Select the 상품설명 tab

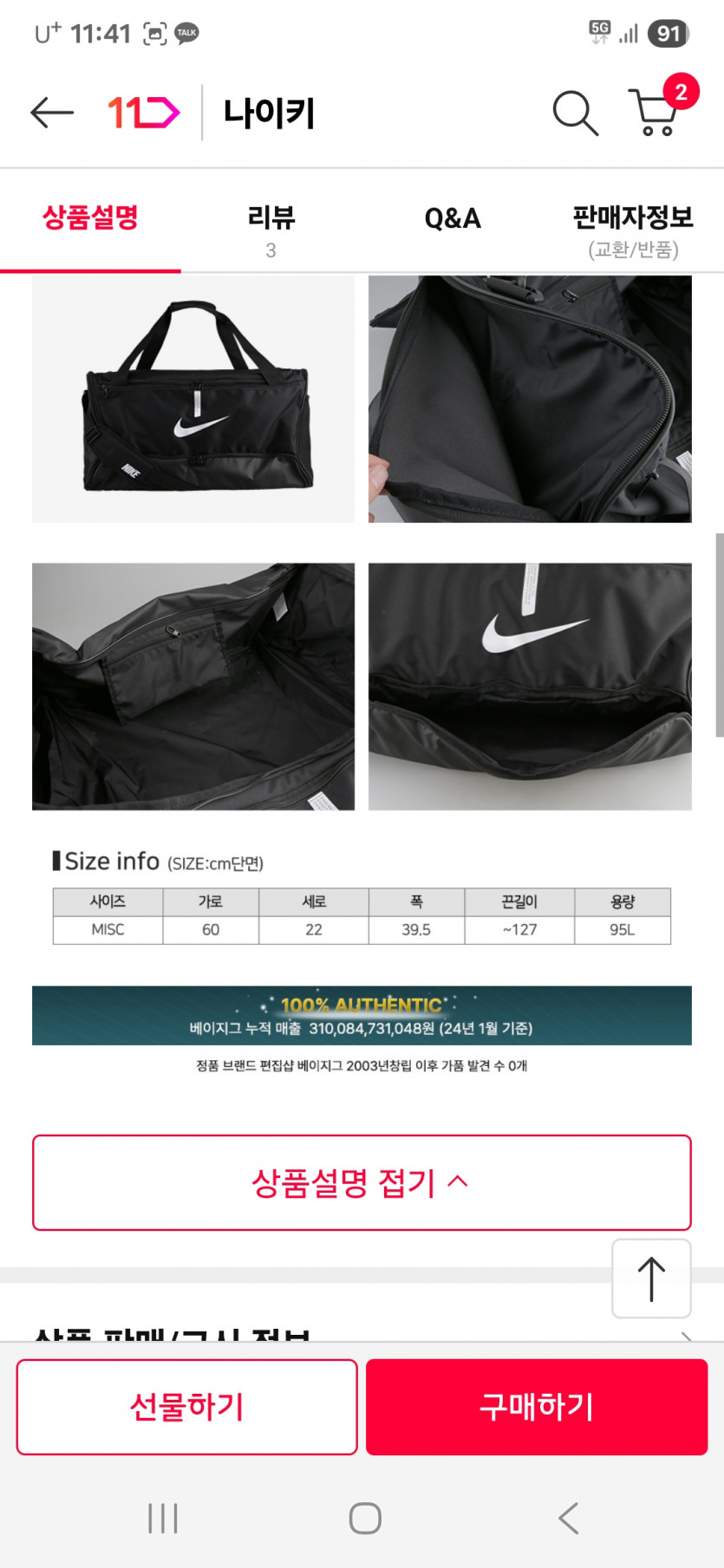click(x=90, y=218)
